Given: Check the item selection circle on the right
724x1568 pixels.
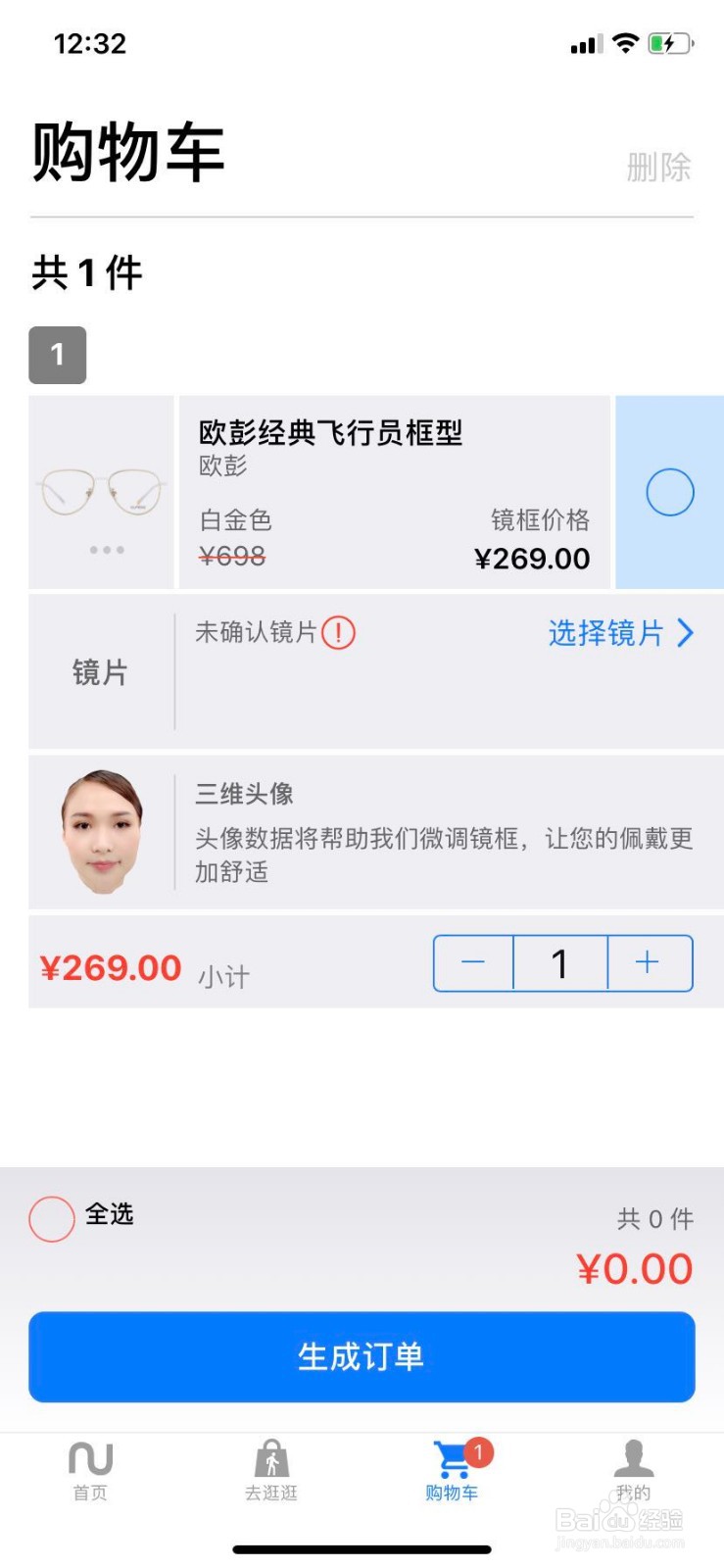Looking at the screenshot, I should (669, 492).
